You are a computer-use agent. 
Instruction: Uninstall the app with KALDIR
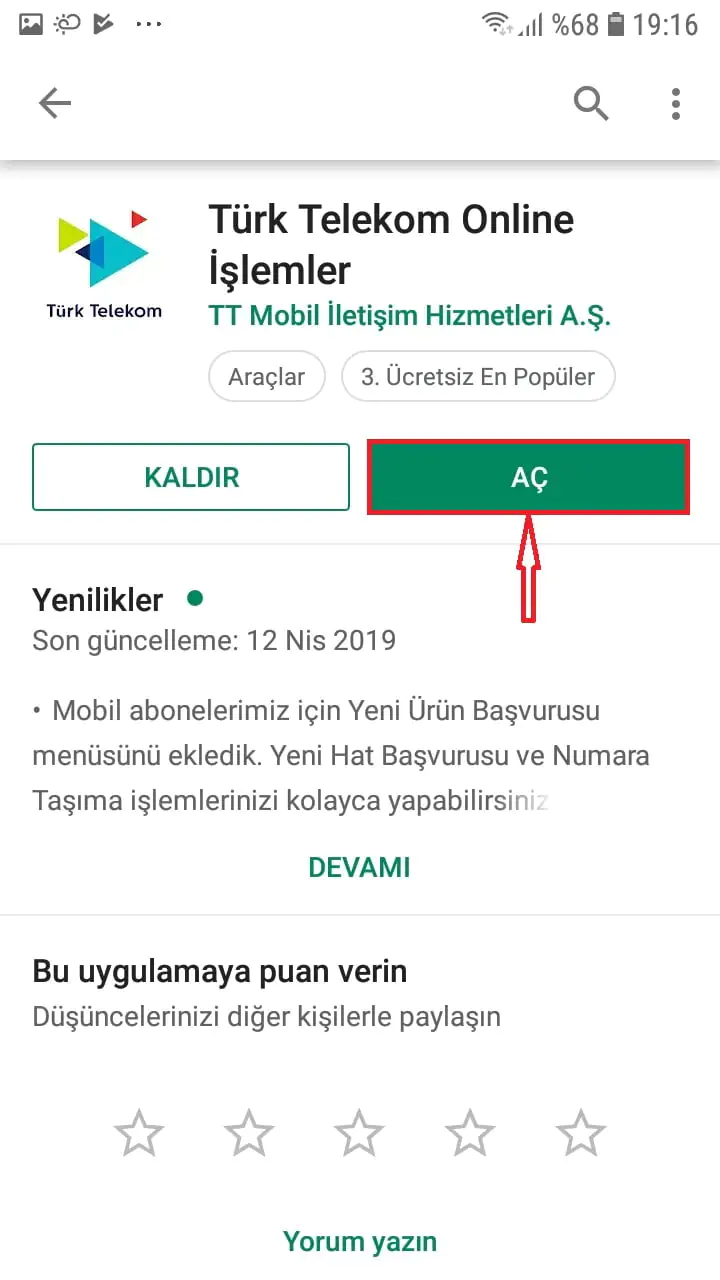coord(191,478)
